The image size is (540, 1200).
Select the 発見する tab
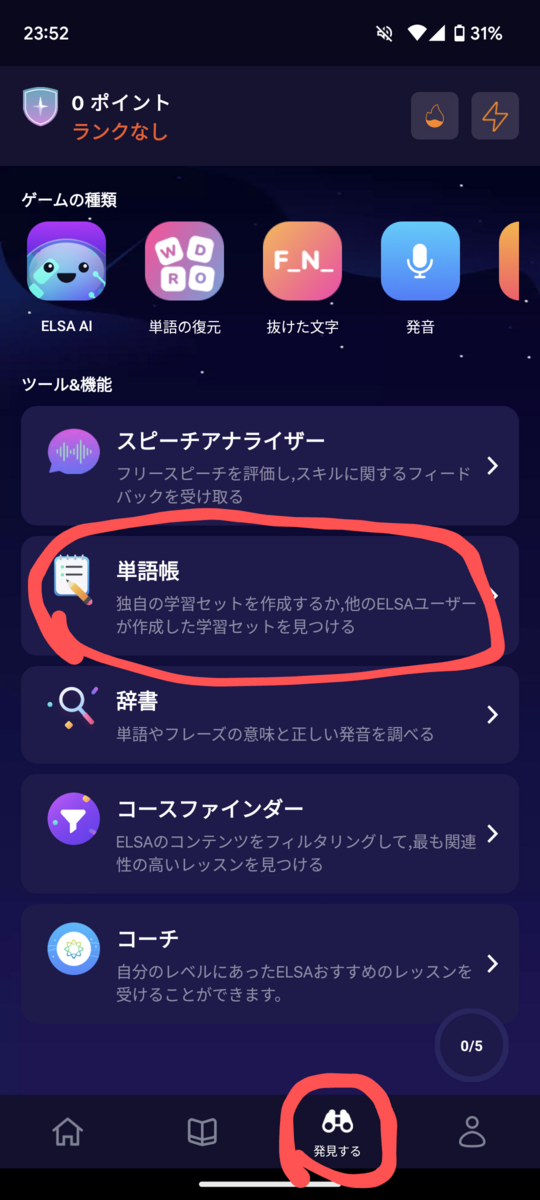pos(337,1135)
